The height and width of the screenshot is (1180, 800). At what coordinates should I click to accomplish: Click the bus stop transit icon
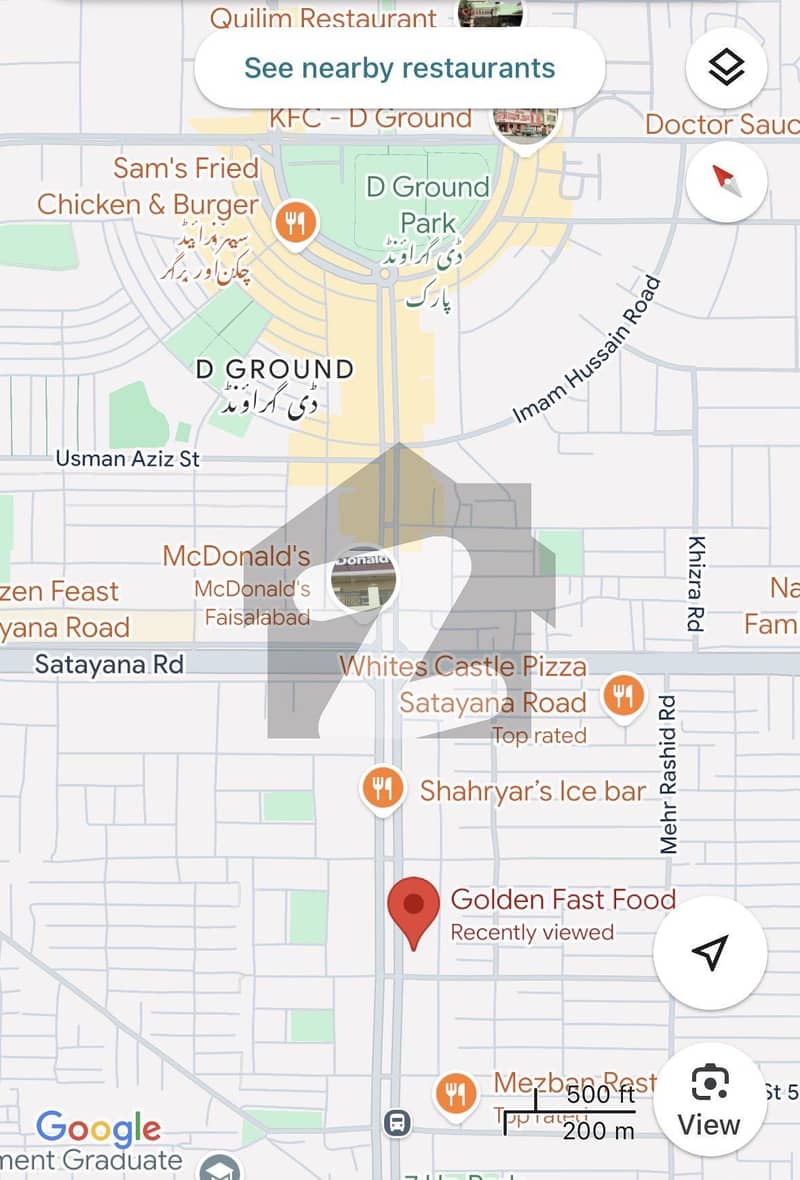396,1125
